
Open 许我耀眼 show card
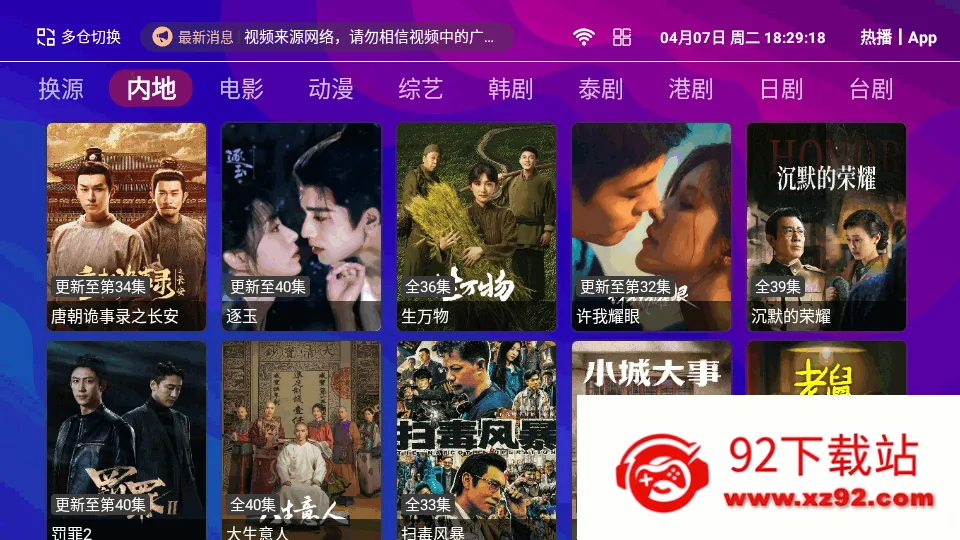pos(652,226)
